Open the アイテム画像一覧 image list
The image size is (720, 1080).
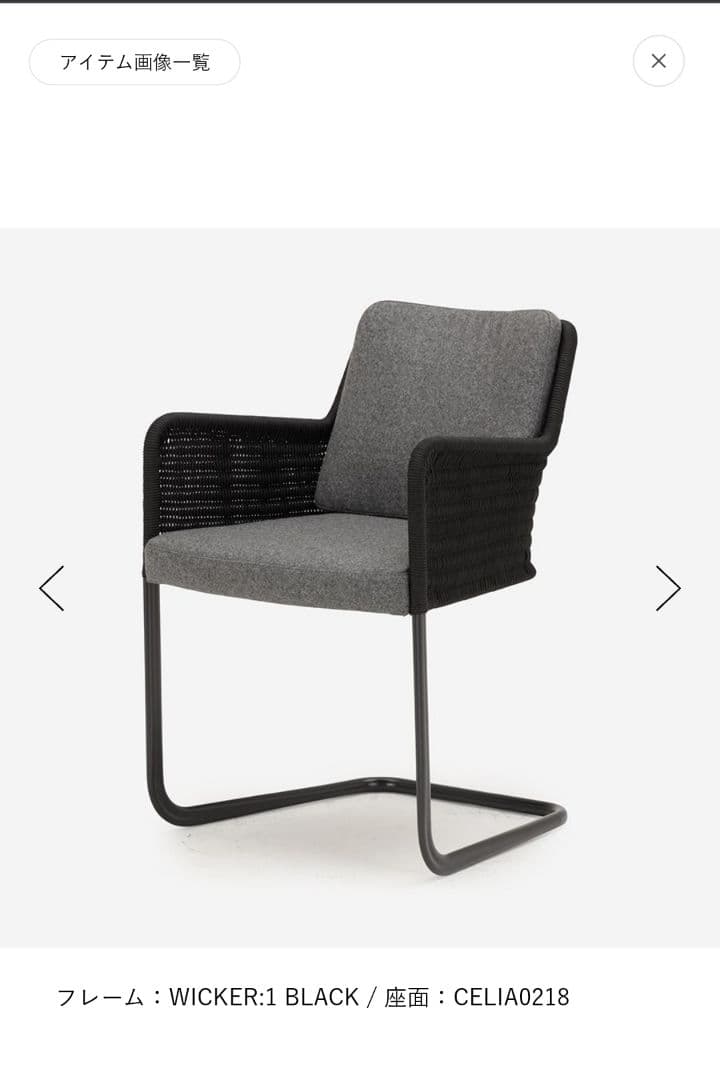pos(134,62)
